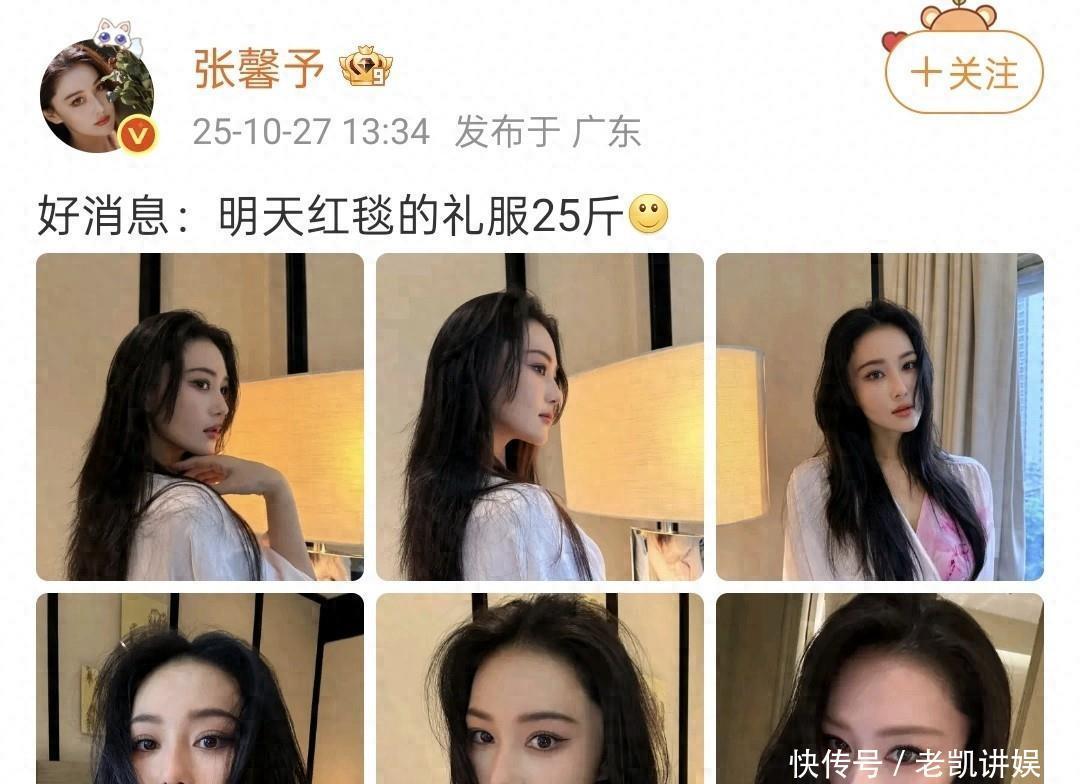Open the poster's round profile avatar
1080x784 pixels.
tap(97, 97)
